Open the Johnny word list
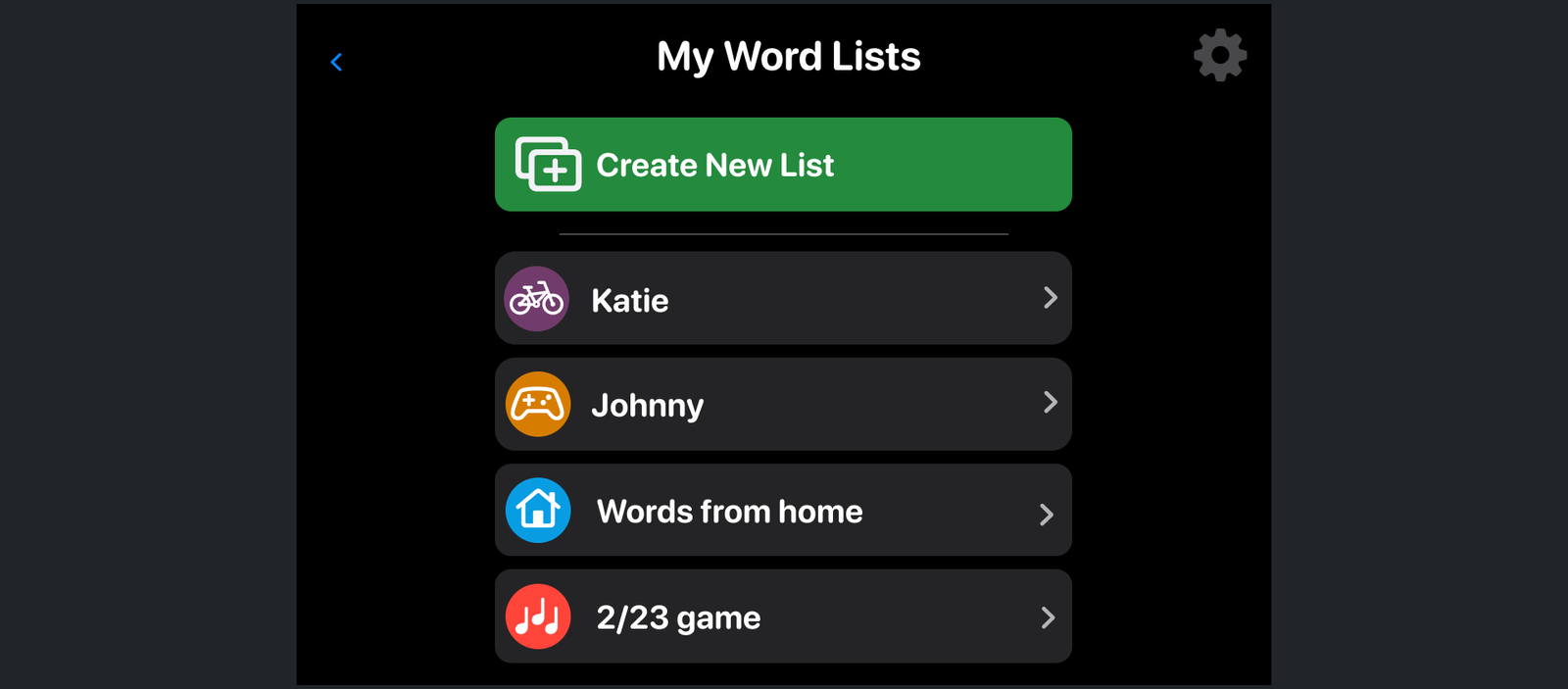This screenshot has height=689, width=1568. click(782, 404)
